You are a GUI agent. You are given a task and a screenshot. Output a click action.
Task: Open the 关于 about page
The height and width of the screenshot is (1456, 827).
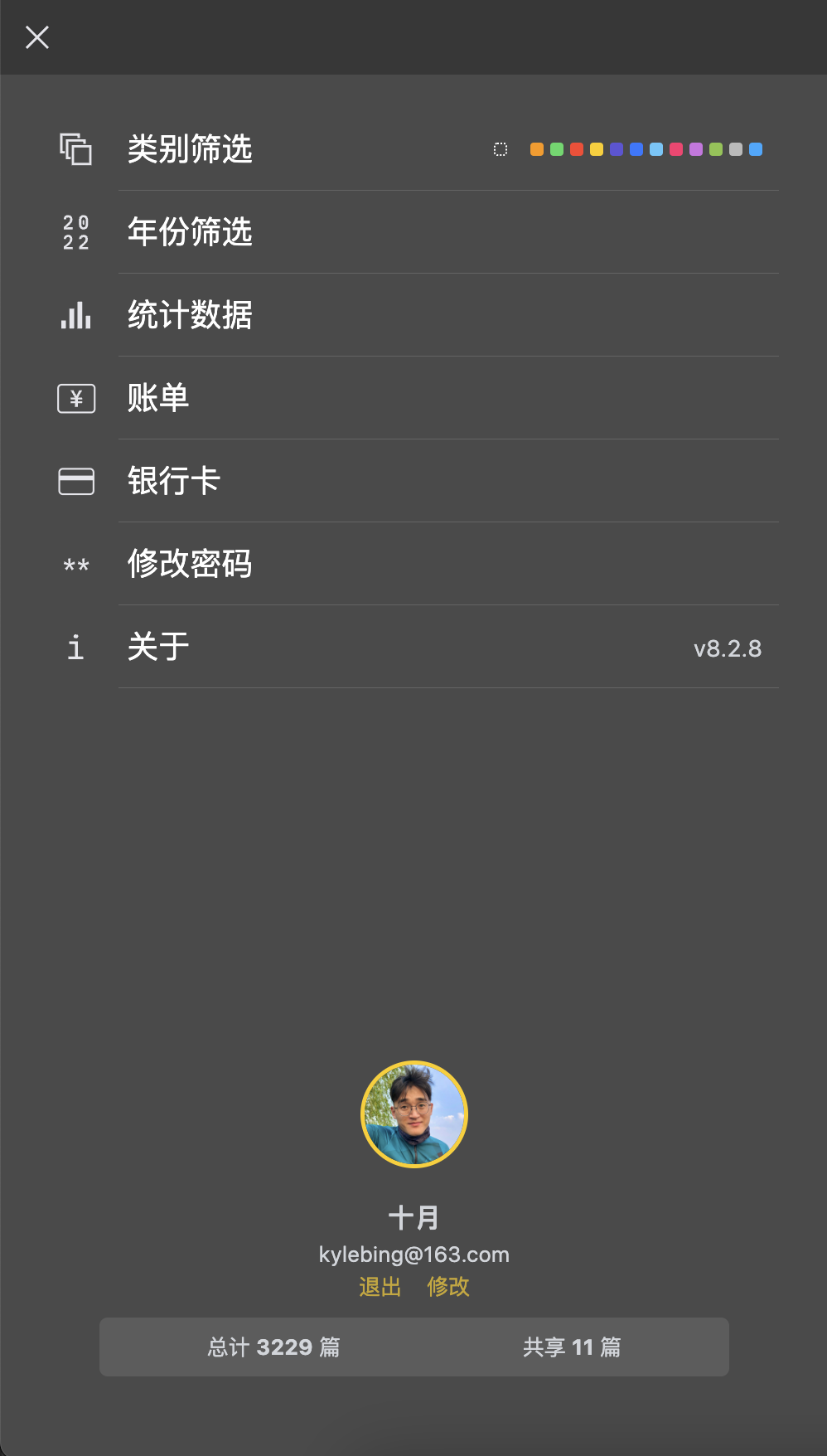coord(158,647)
